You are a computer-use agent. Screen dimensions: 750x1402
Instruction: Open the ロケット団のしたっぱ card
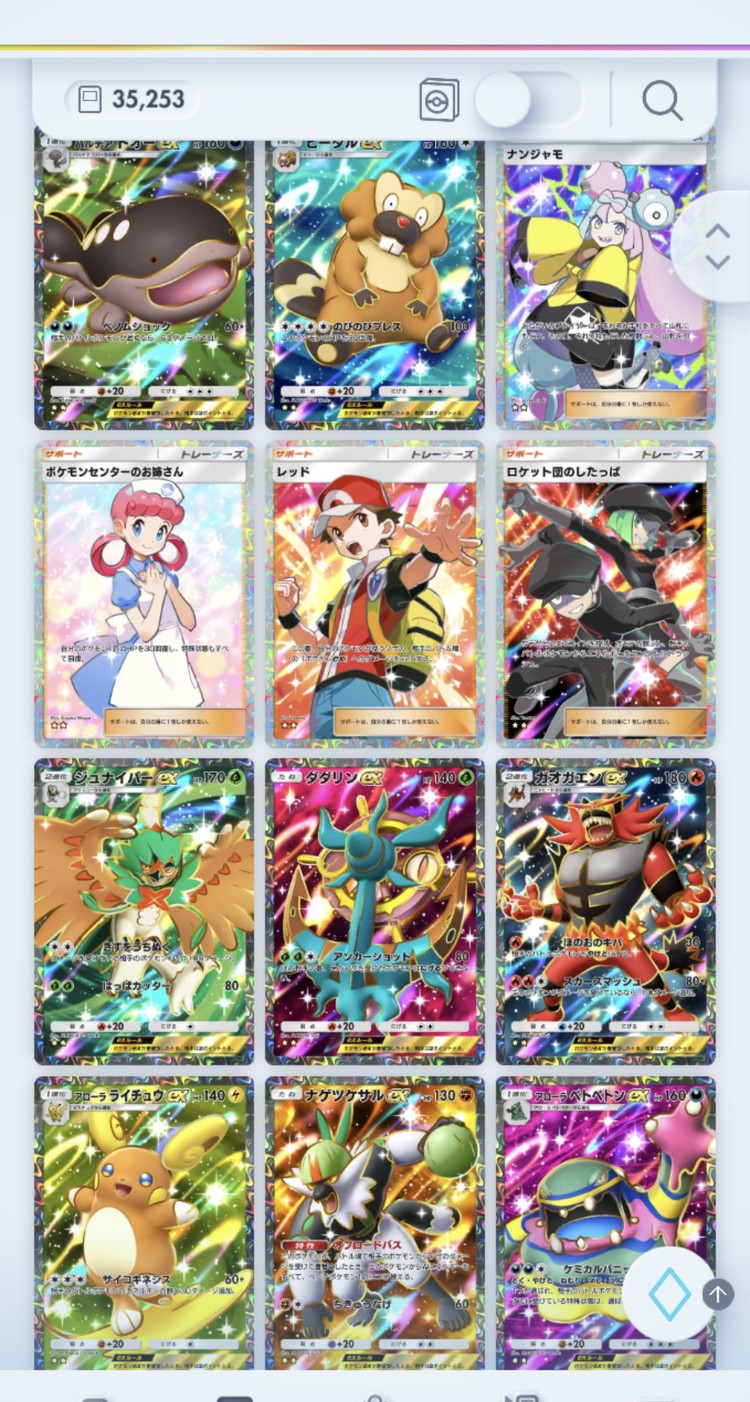click(605, 594)
